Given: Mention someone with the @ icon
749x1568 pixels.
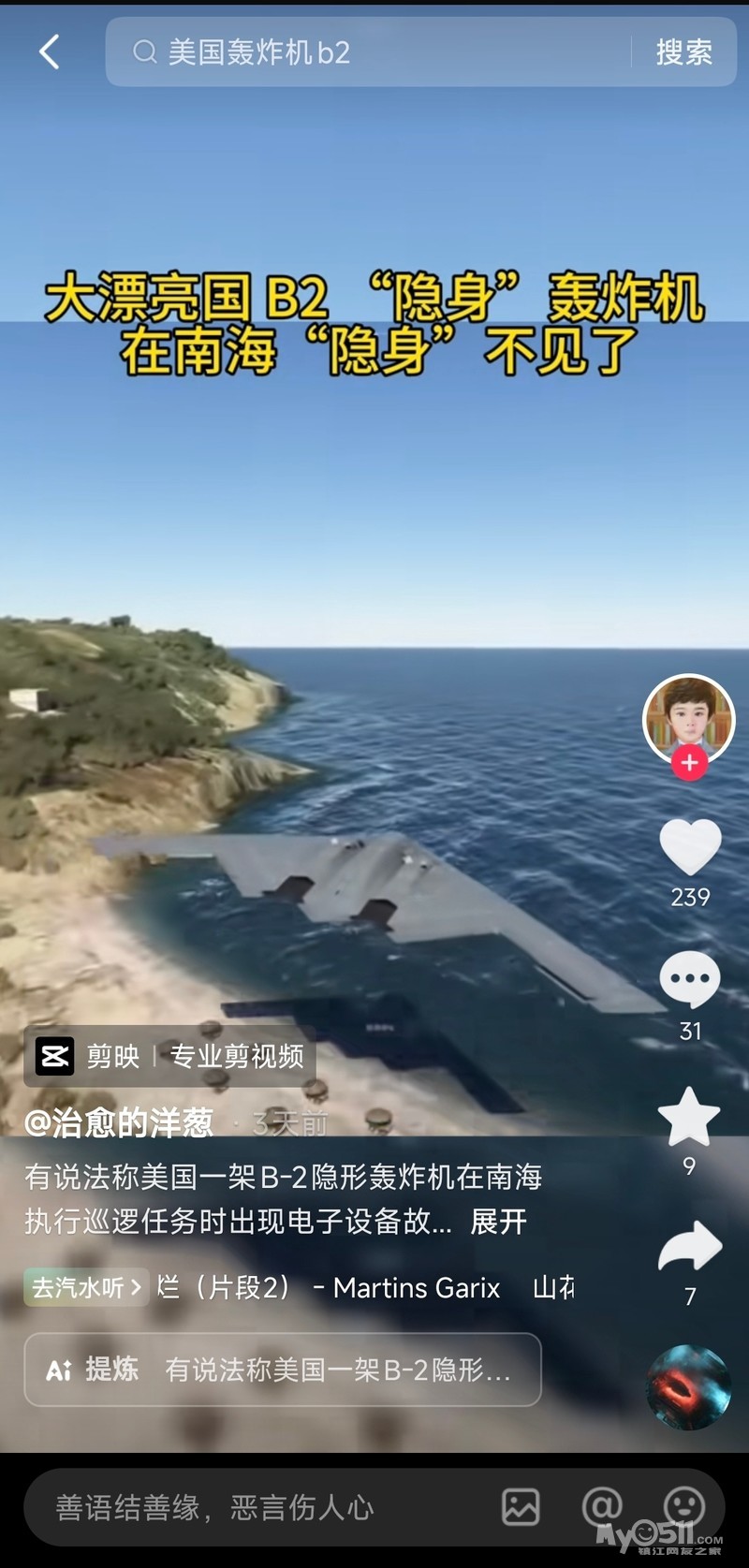Looking at the screenshot, I should (x=601, y=1507).
